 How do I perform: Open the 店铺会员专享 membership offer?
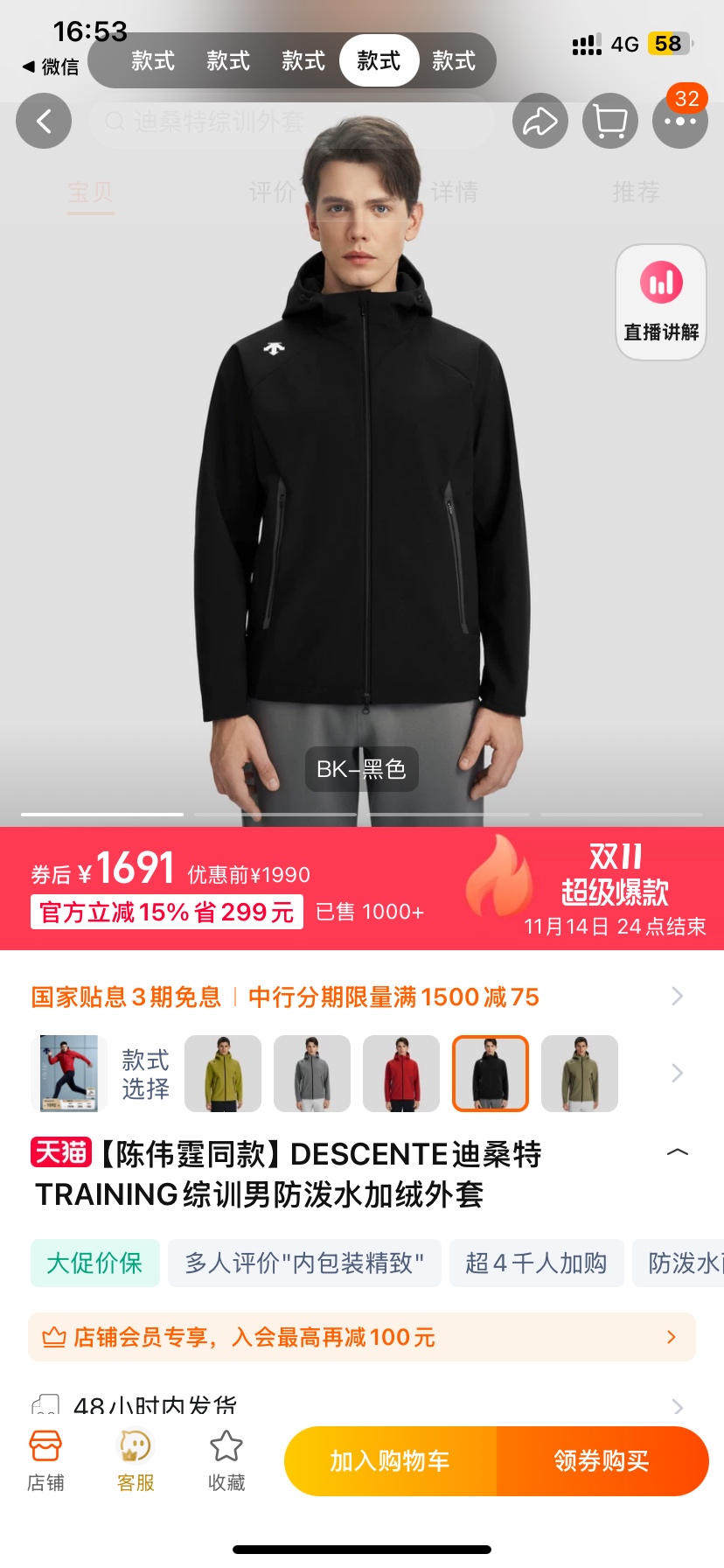pyautogui.click(x=362, y=1337)
